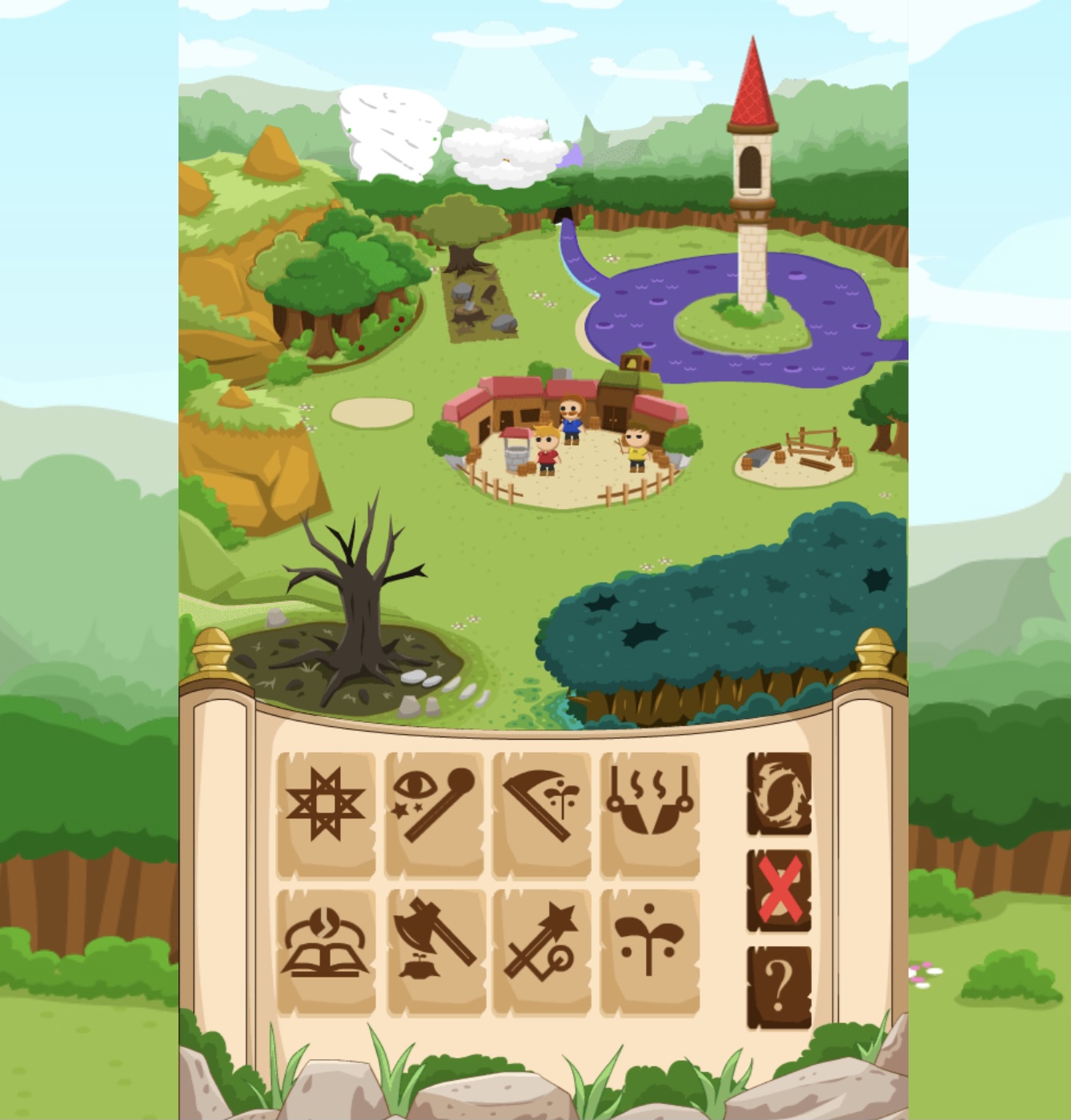Select the steaming cauldron rune tile
1071x1120 pixels.
pyautogui.click(x=650, y=812)
